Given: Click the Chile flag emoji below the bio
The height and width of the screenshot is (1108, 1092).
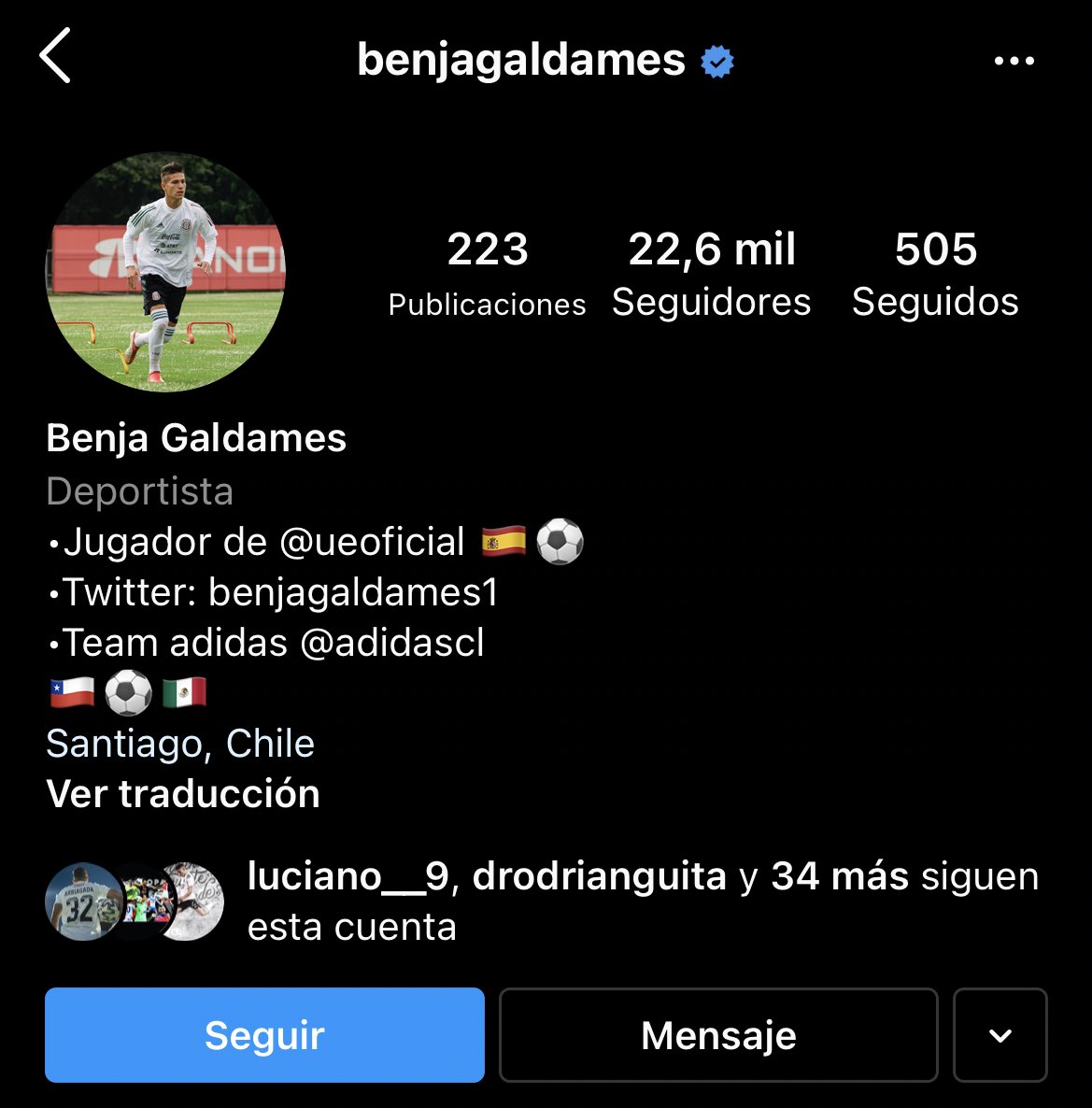Looking at the screenshot, I should tap(69, 691).
